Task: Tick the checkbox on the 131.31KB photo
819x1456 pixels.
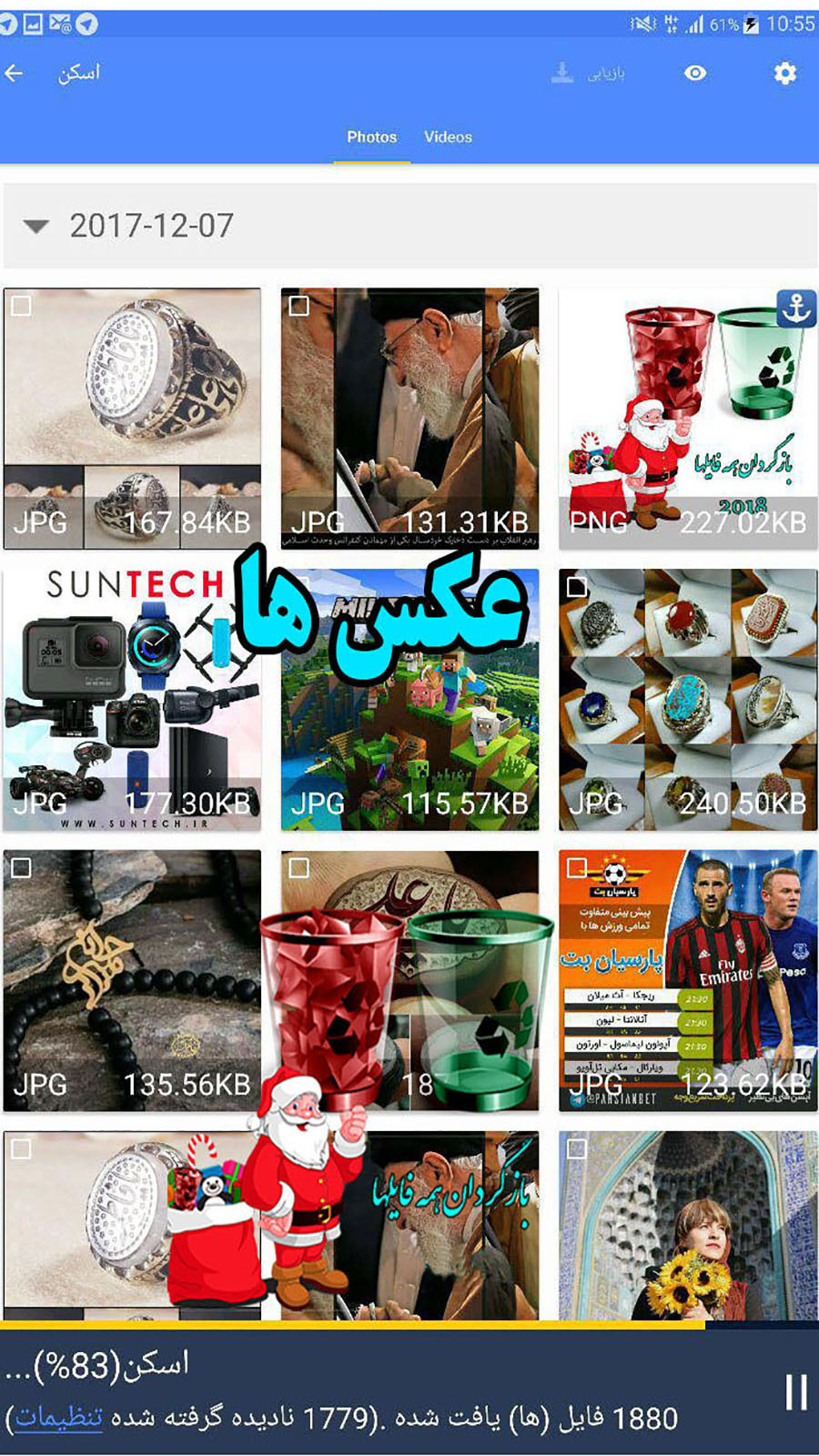Action: tap(298, 307)
